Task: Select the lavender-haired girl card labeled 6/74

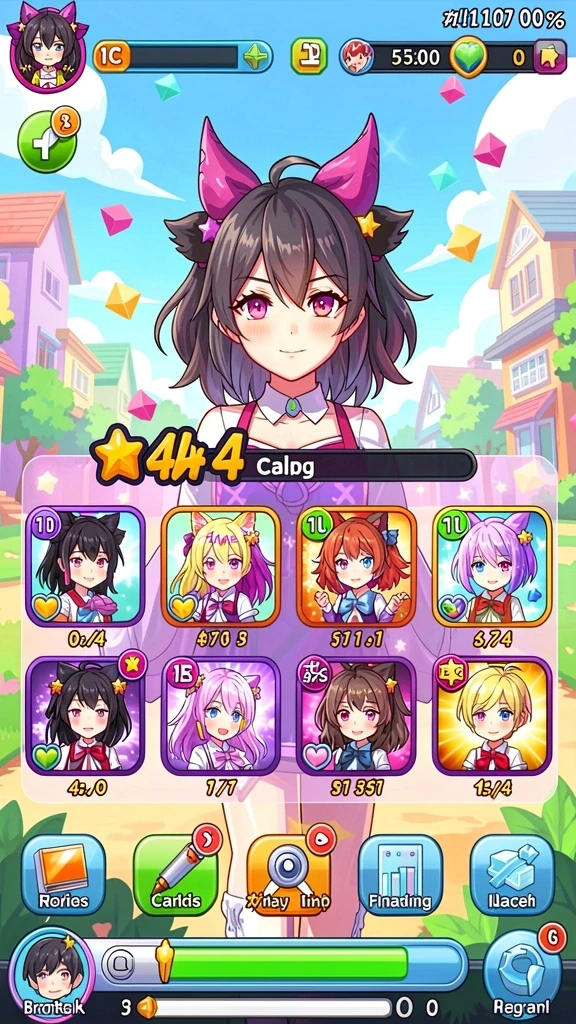Action: (492, 566)
